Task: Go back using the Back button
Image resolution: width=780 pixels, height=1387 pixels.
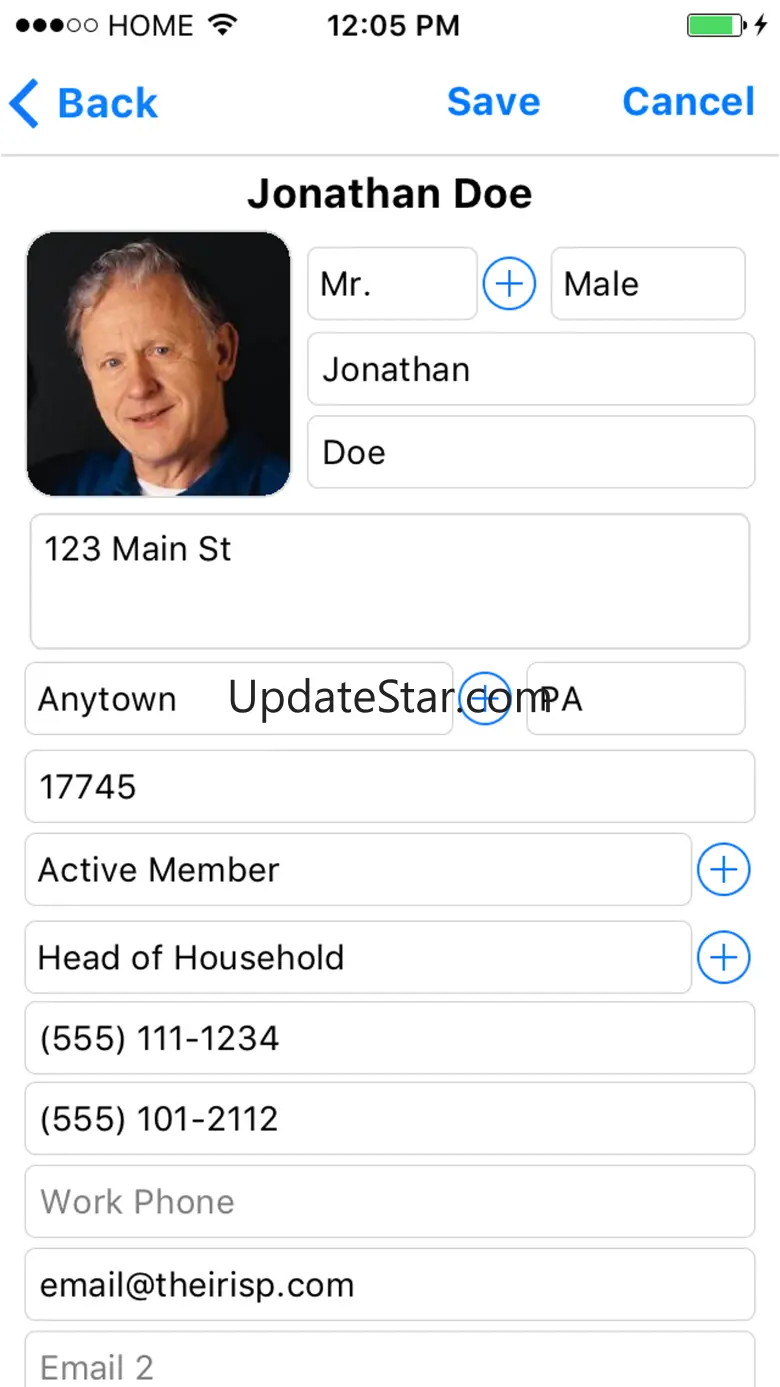Action: click(x=84, y=103)
